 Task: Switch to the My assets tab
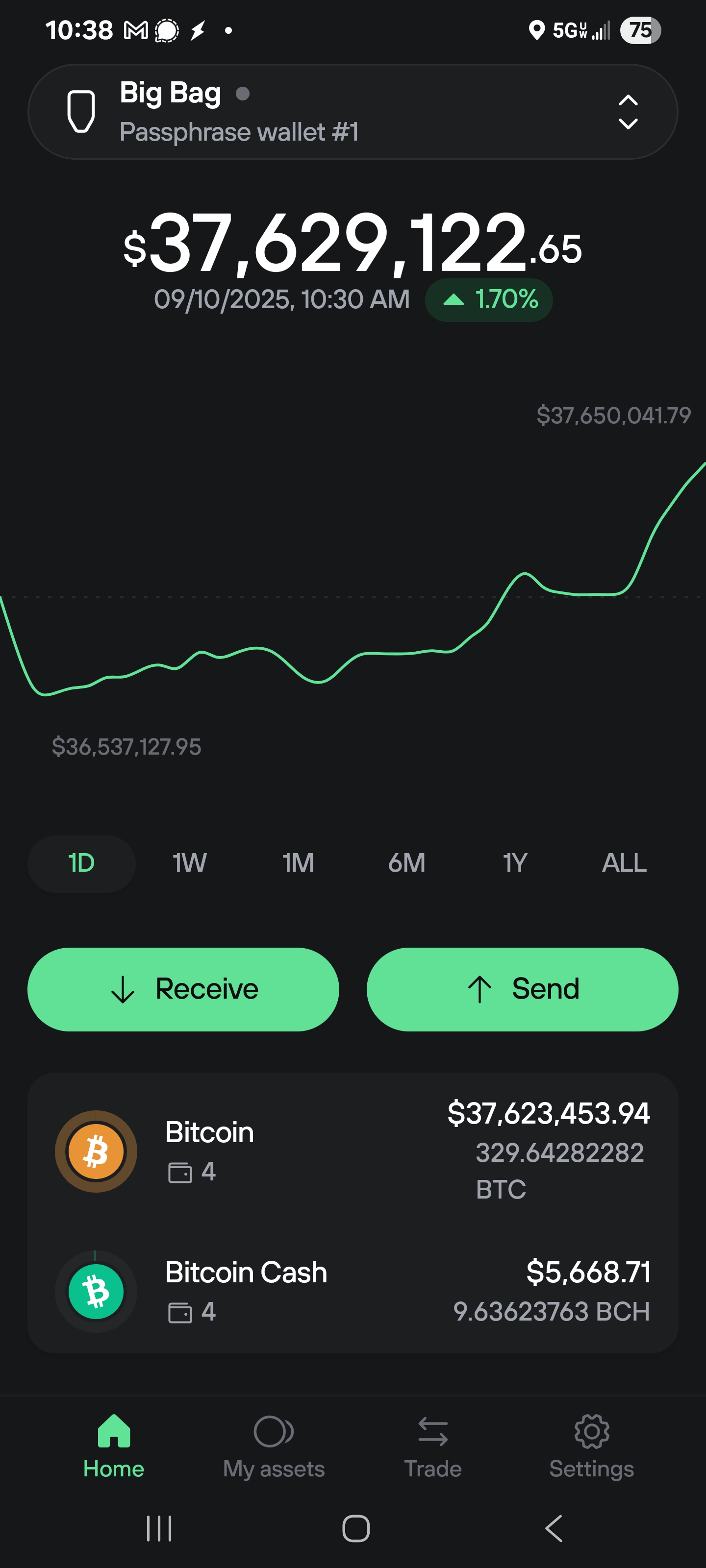click(x=274, y=1447)
